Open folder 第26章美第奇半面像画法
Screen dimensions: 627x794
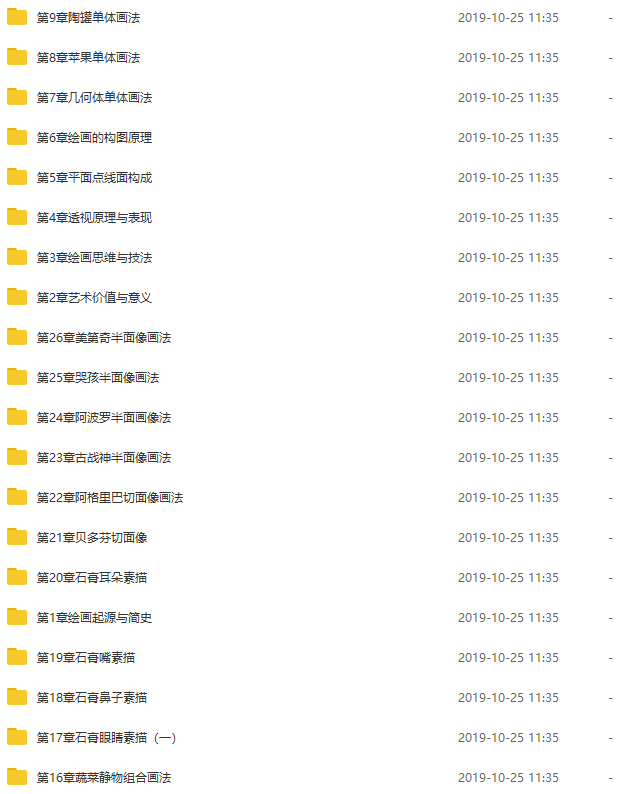click(103, 338)
